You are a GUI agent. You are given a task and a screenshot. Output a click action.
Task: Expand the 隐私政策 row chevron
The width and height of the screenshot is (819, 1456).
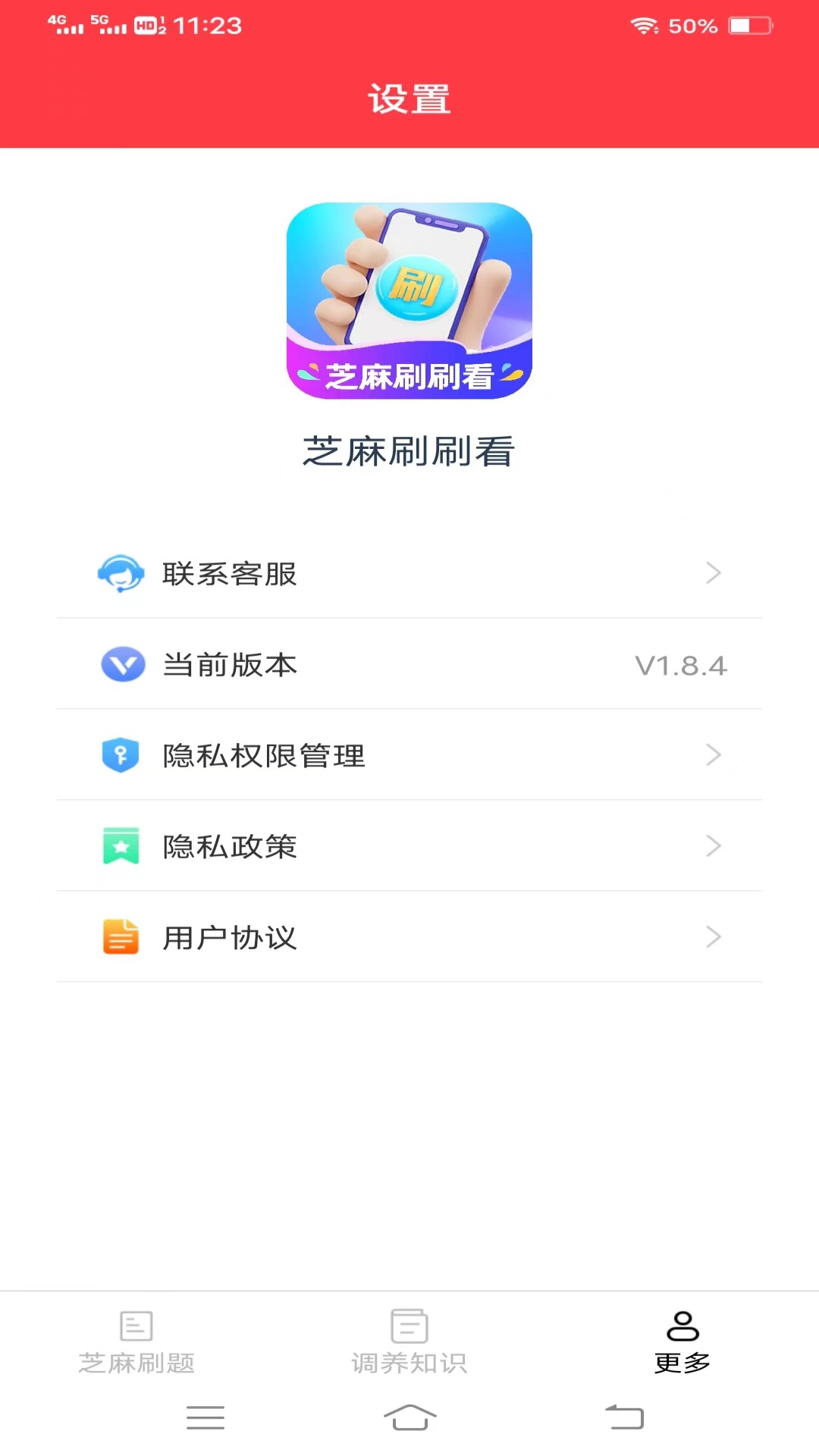(x=713, y=847)
